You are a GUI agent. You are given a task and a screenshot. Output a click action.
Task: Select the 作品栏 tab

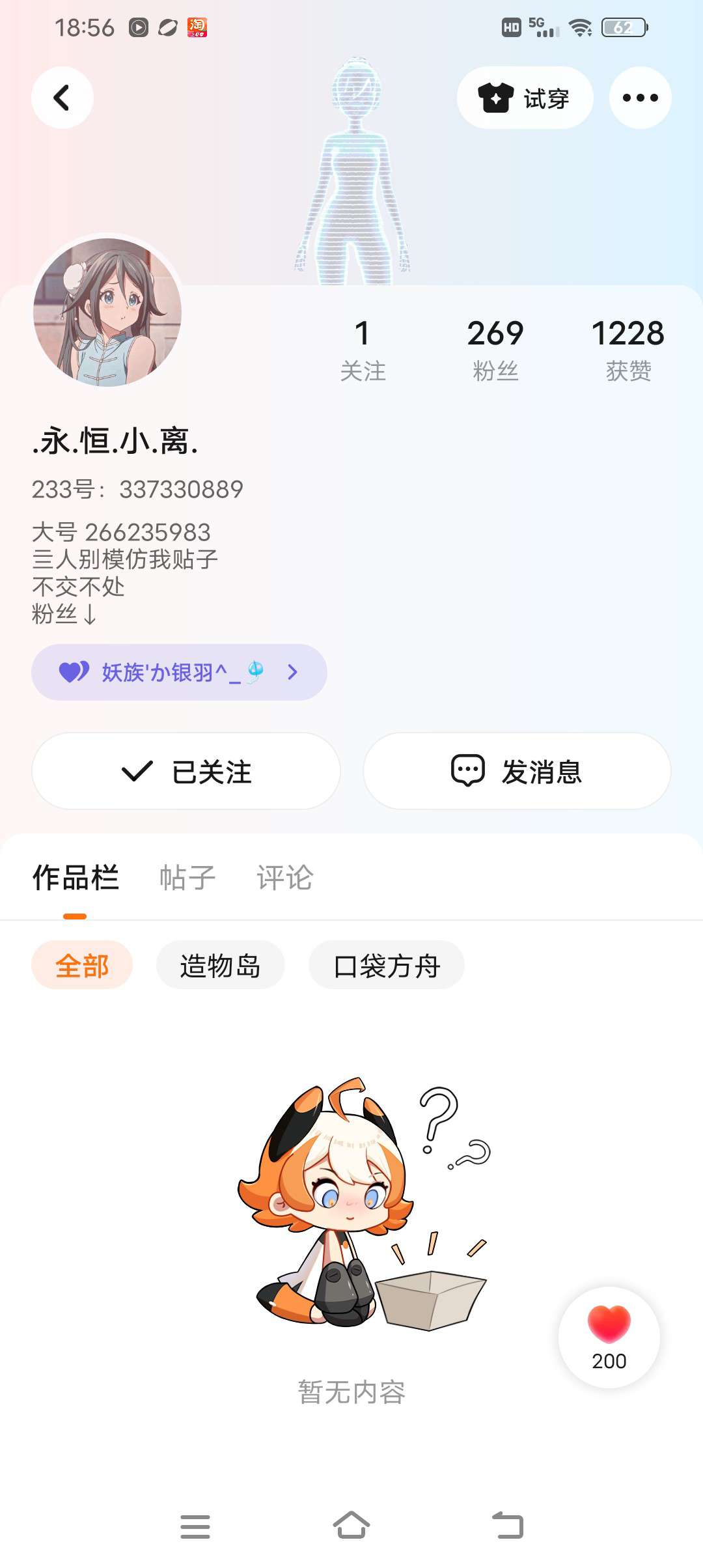click(76, 878)
